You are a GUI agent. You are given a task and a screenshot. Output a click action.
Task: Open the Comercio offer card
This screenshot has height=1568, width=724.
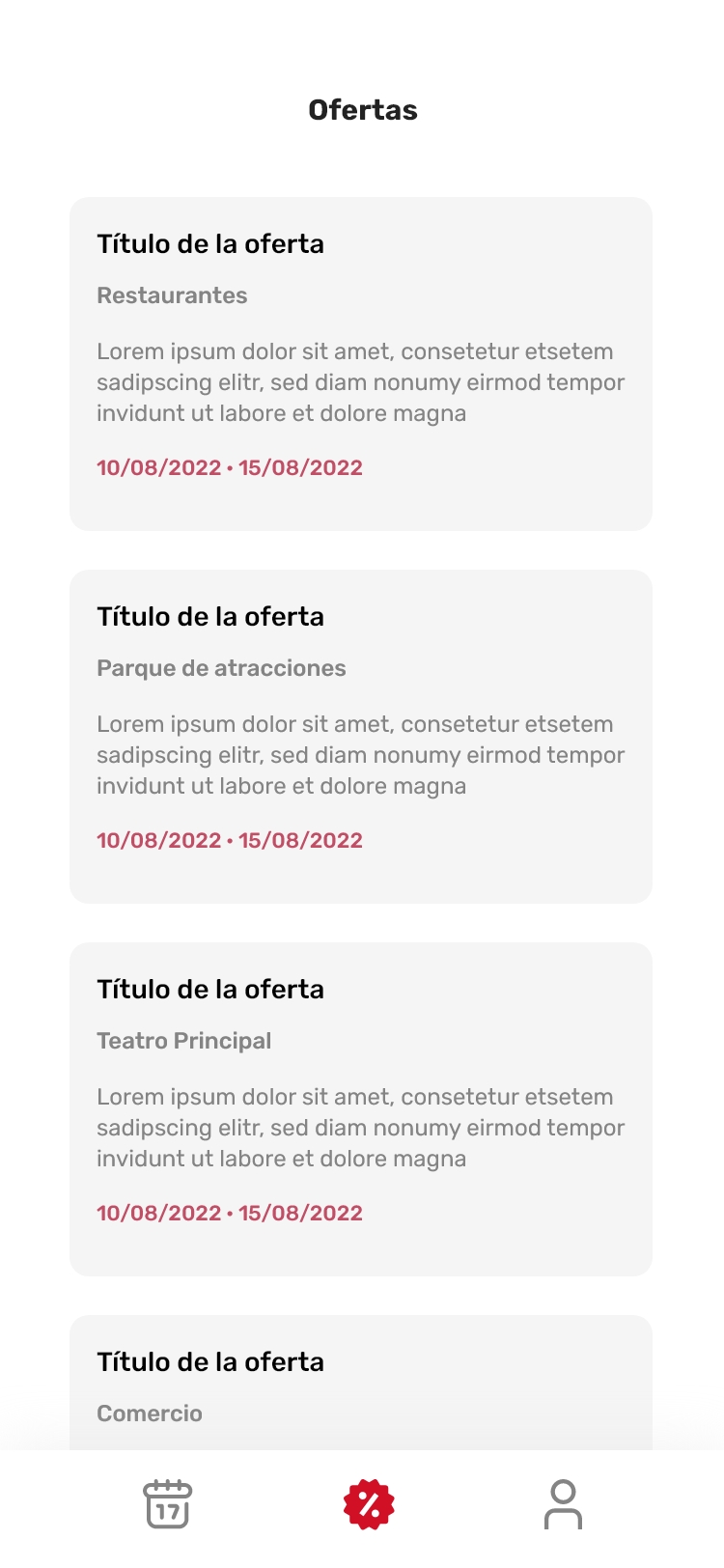361,1383
